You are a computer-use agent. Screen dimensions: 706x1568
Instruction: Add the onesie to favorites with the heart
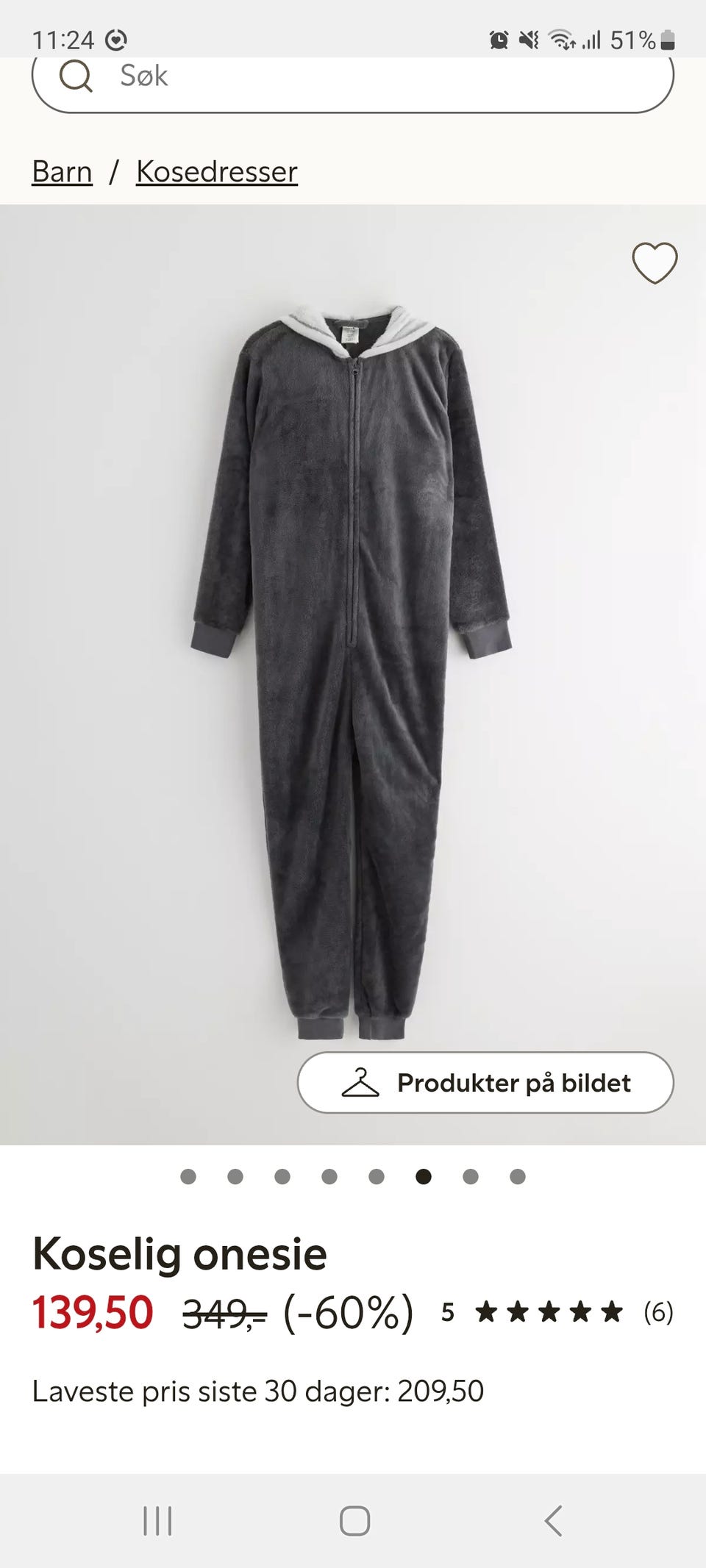point(655,262)
